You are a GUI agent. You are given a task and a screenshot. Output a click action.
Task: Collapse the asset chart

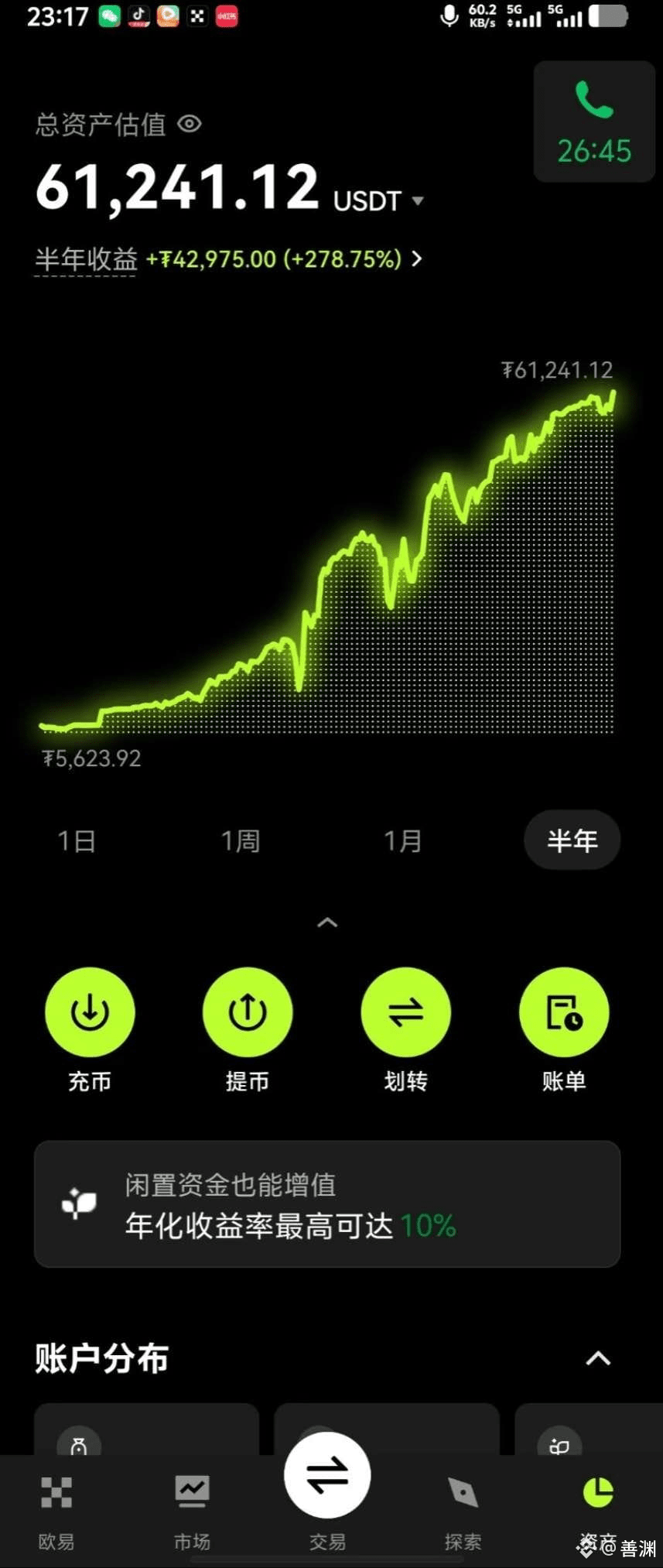(327, 923)
